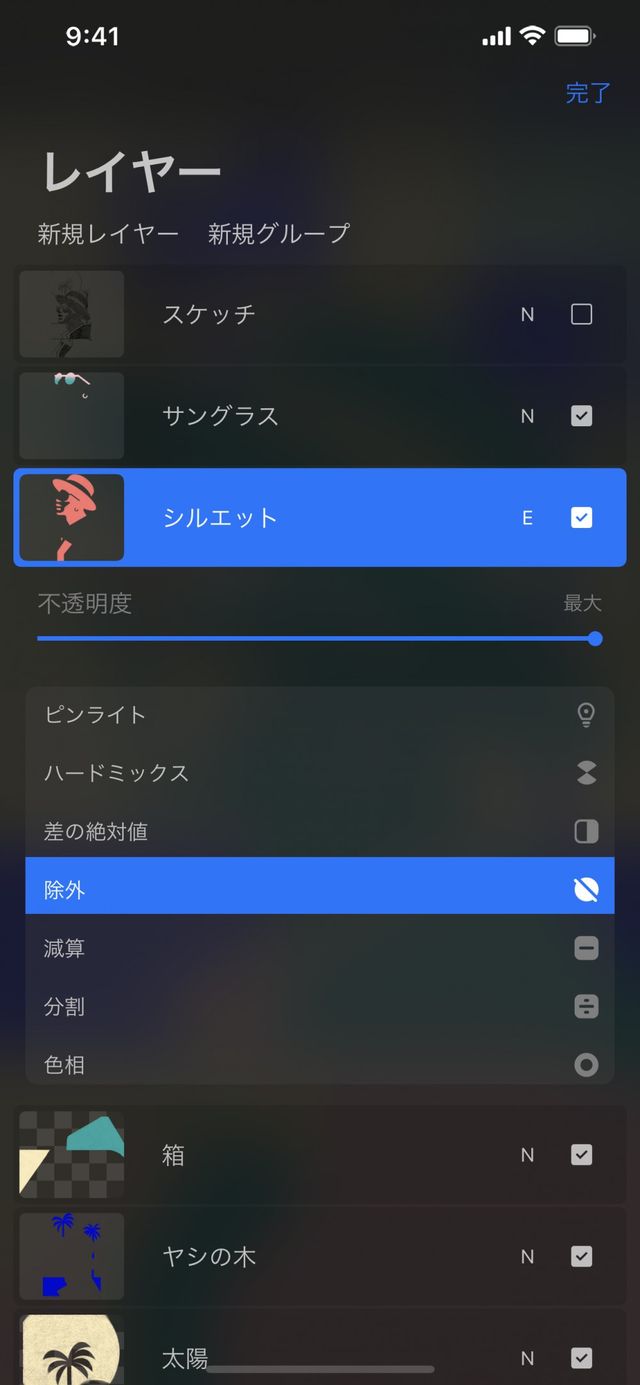Show the スケッチ layer via its checkbox

581,314
